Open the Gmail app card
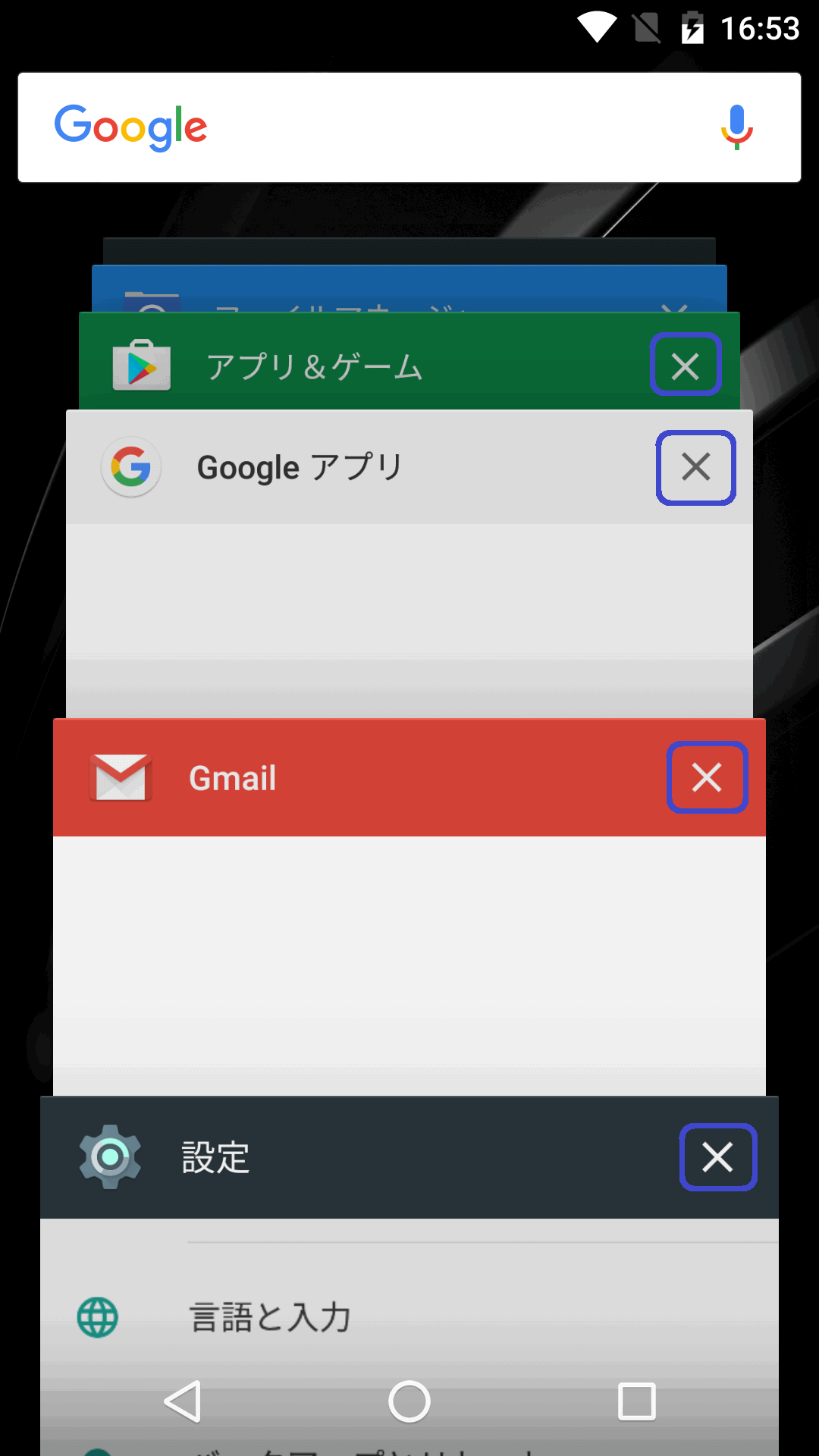819x1456 pixels. 409,907
